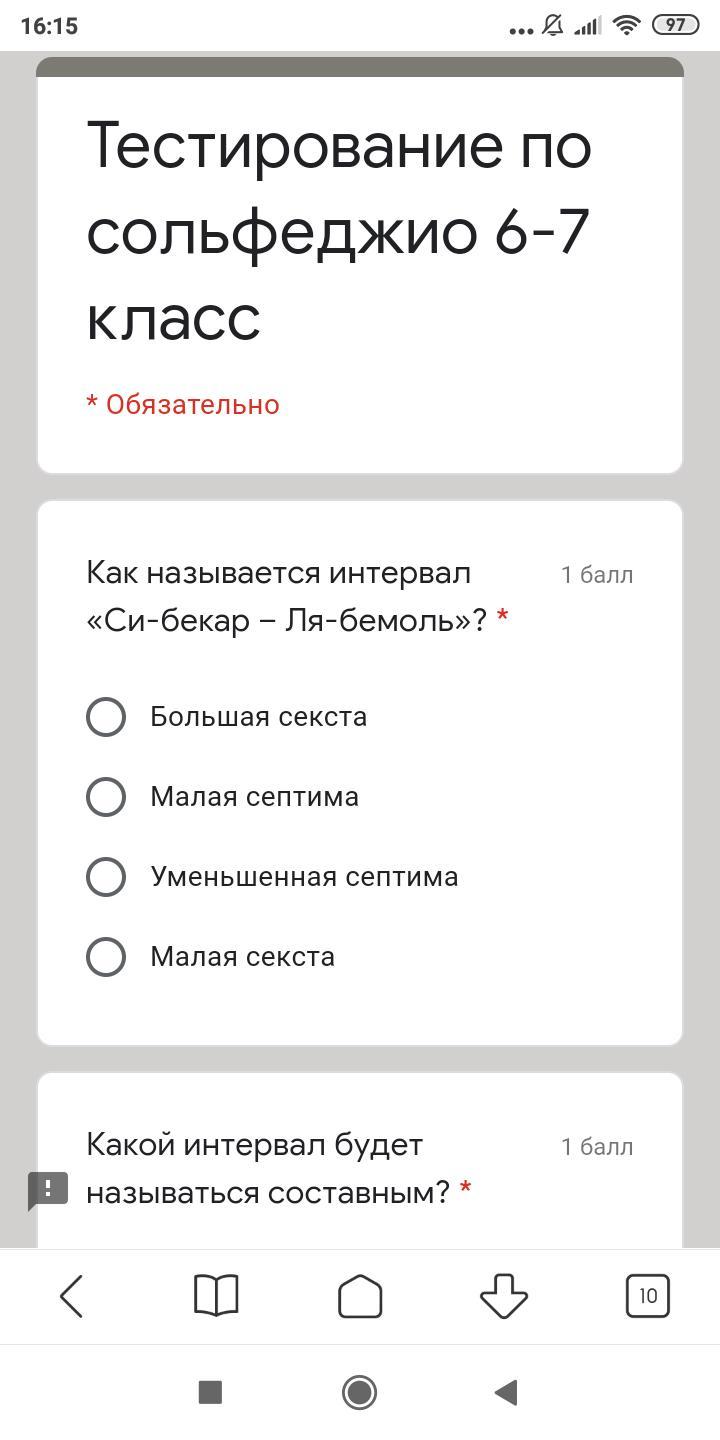Screen dimensions: 720x1440
Task: Report a problem via feedback icon
Action: pyautogui.click(x=47, y=1189)
